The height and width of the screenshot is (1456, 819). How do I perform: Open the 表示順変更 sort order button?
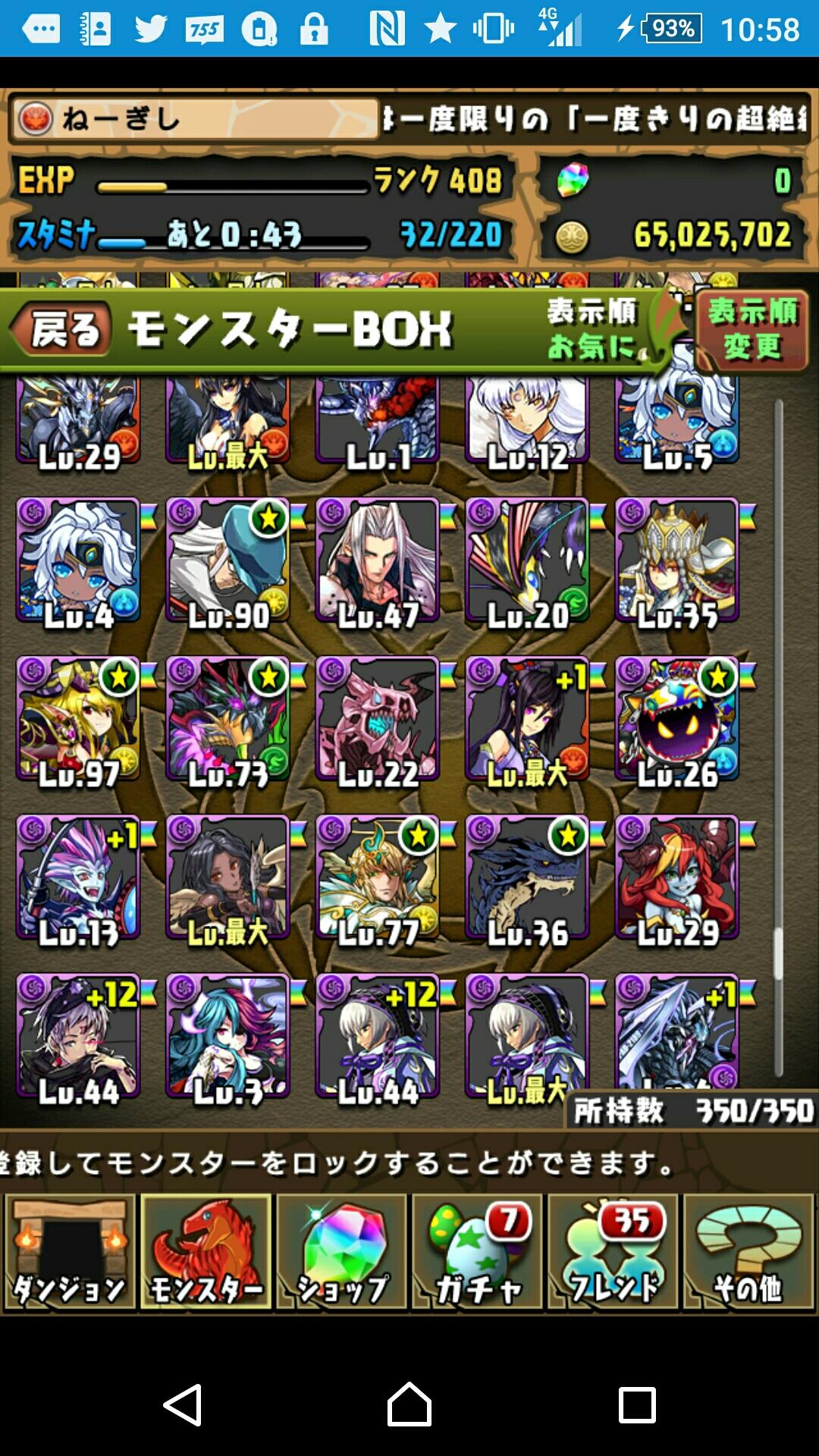(752, 329)
